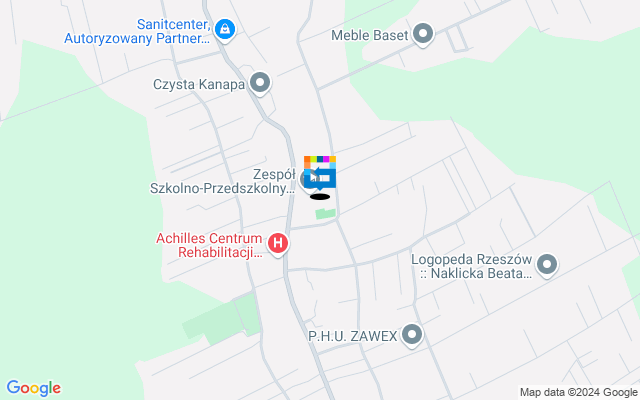Select the P.H.U. ZAWEX place pin
640x400 pixels.
coord(412,336)
